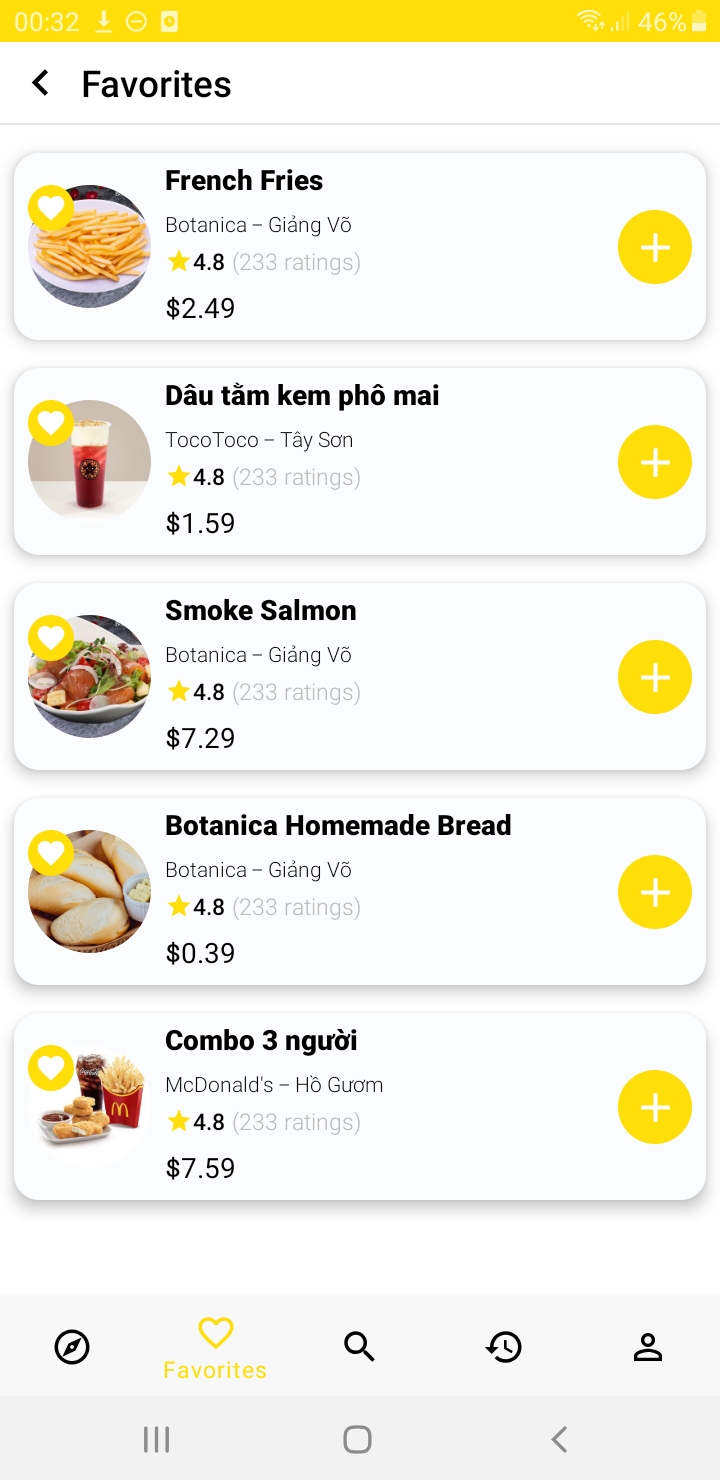Add Combo 3 người to the cart

[654, 1107]
